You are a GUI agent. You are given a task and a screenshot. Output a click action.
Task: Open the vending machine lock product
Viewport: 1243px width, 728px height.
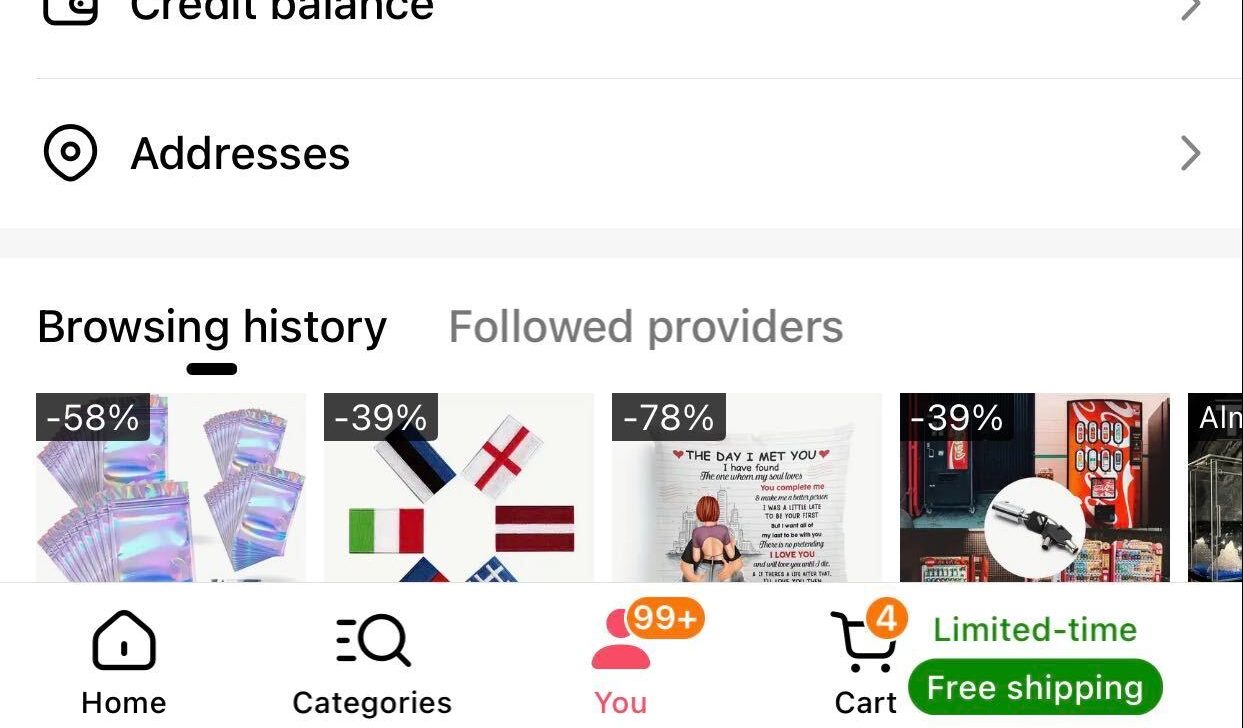1035,490
